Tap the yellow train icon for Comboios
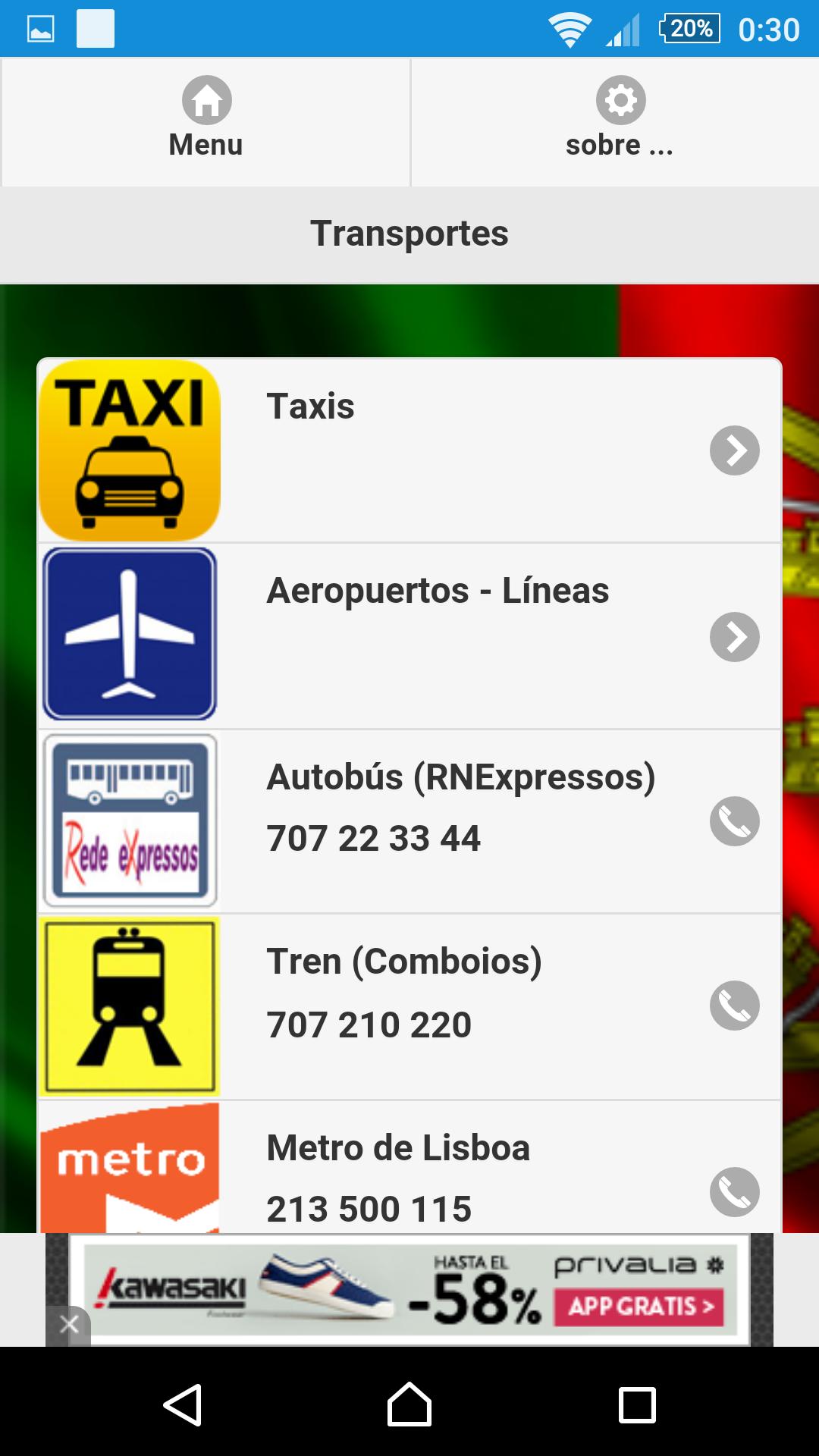 129,1006
